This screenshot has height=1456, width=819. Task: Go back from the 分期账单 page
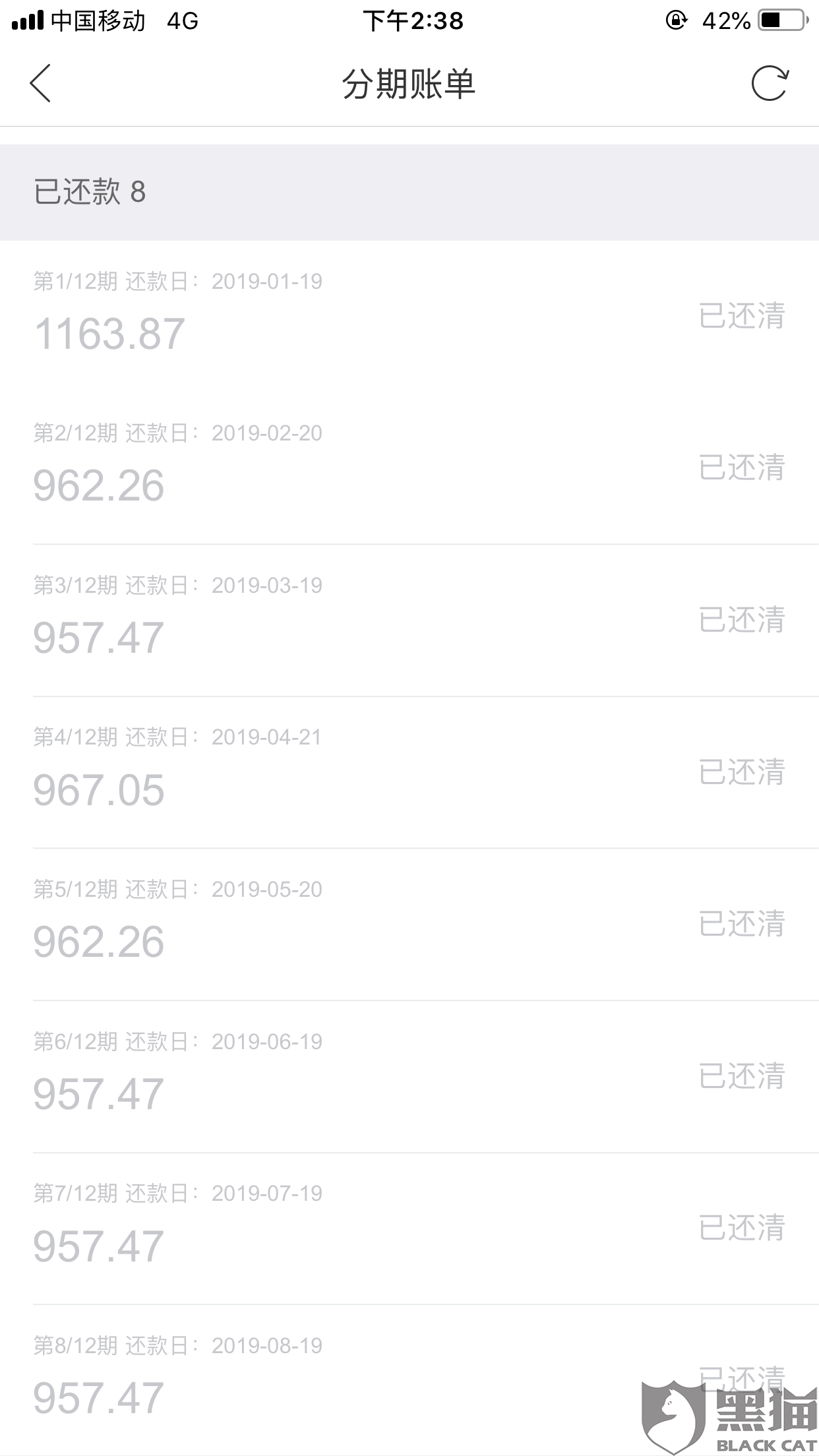tap(40, 84)
